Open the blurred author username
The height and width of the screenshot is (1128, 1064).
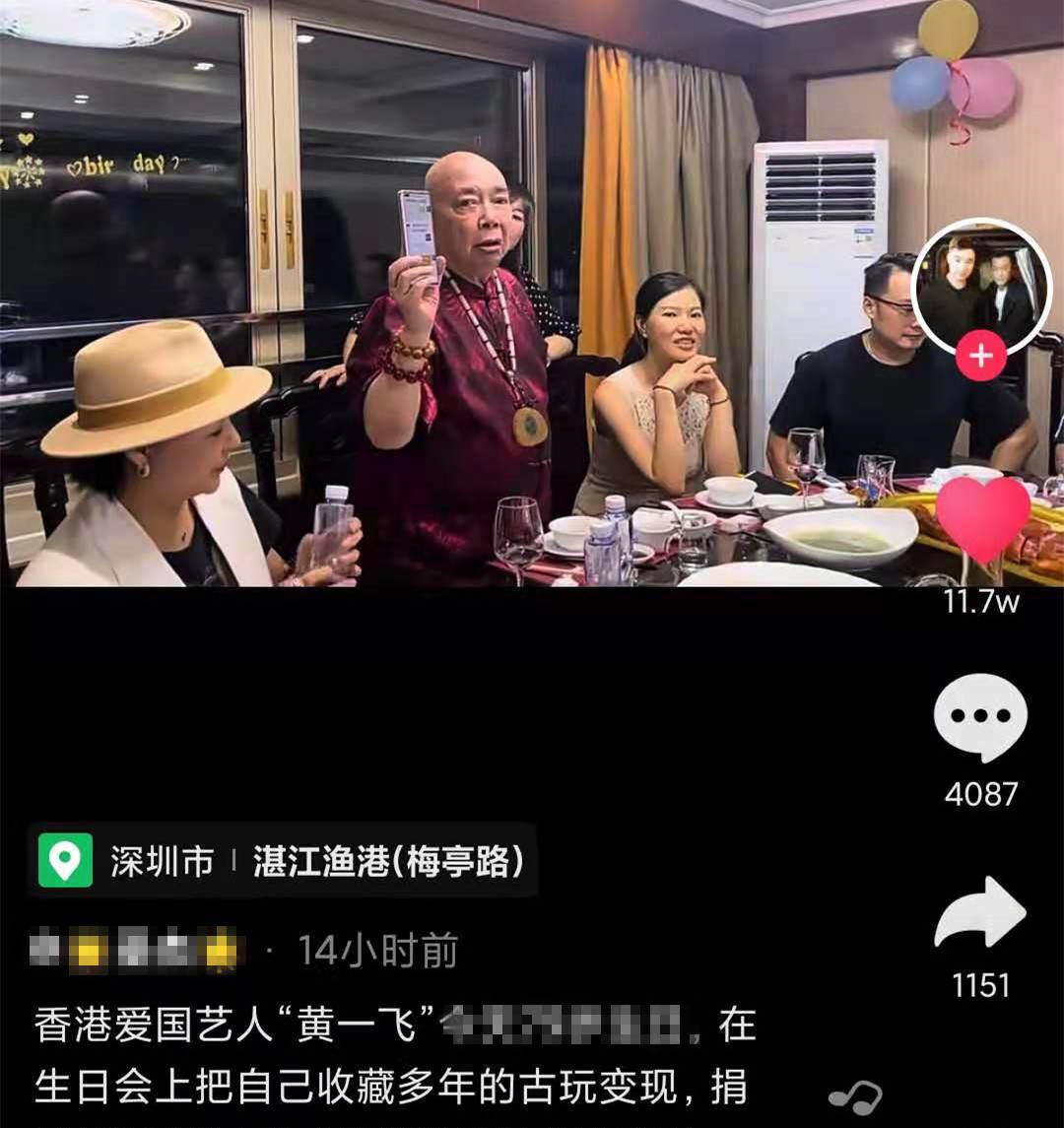[133, 951]
